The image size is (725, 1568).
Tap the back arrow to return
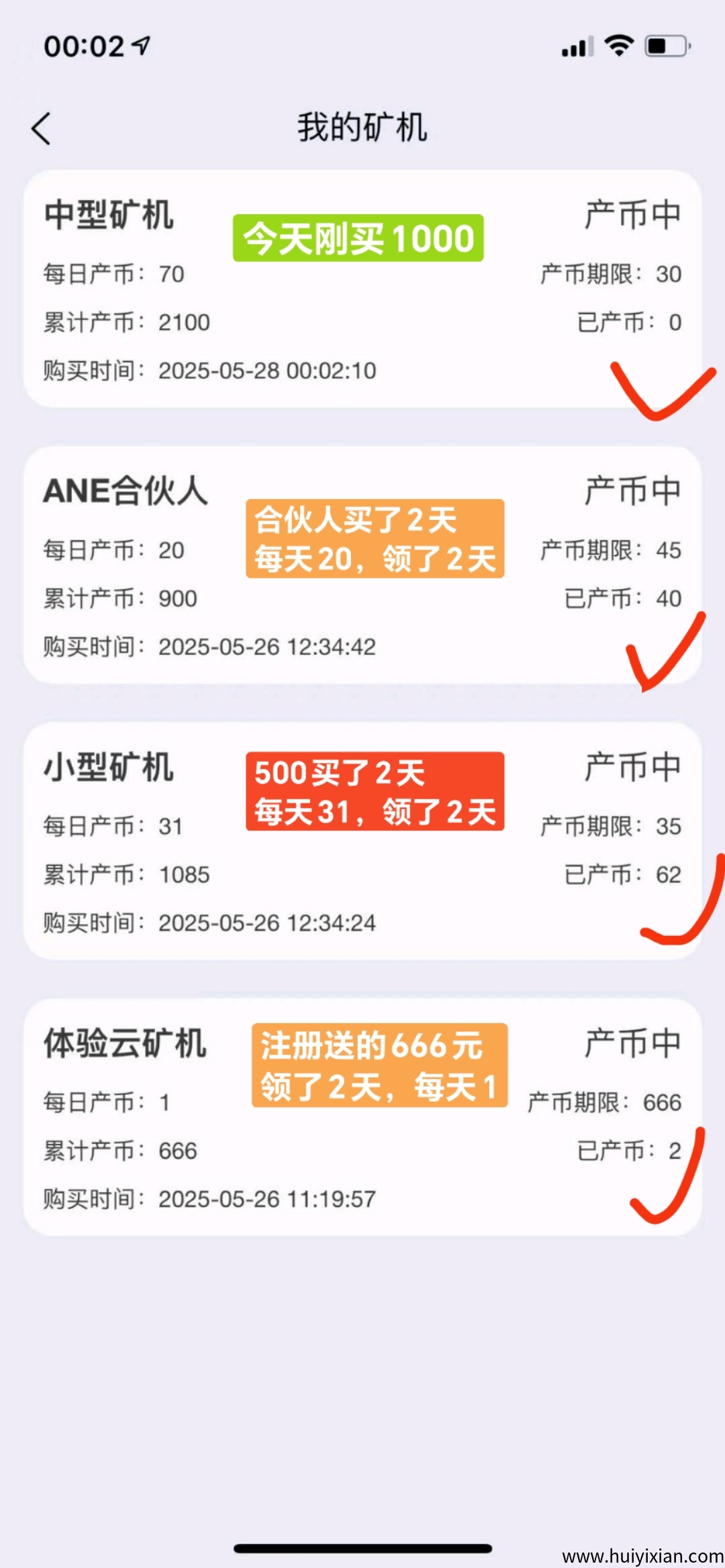click(x=42, y=128)
